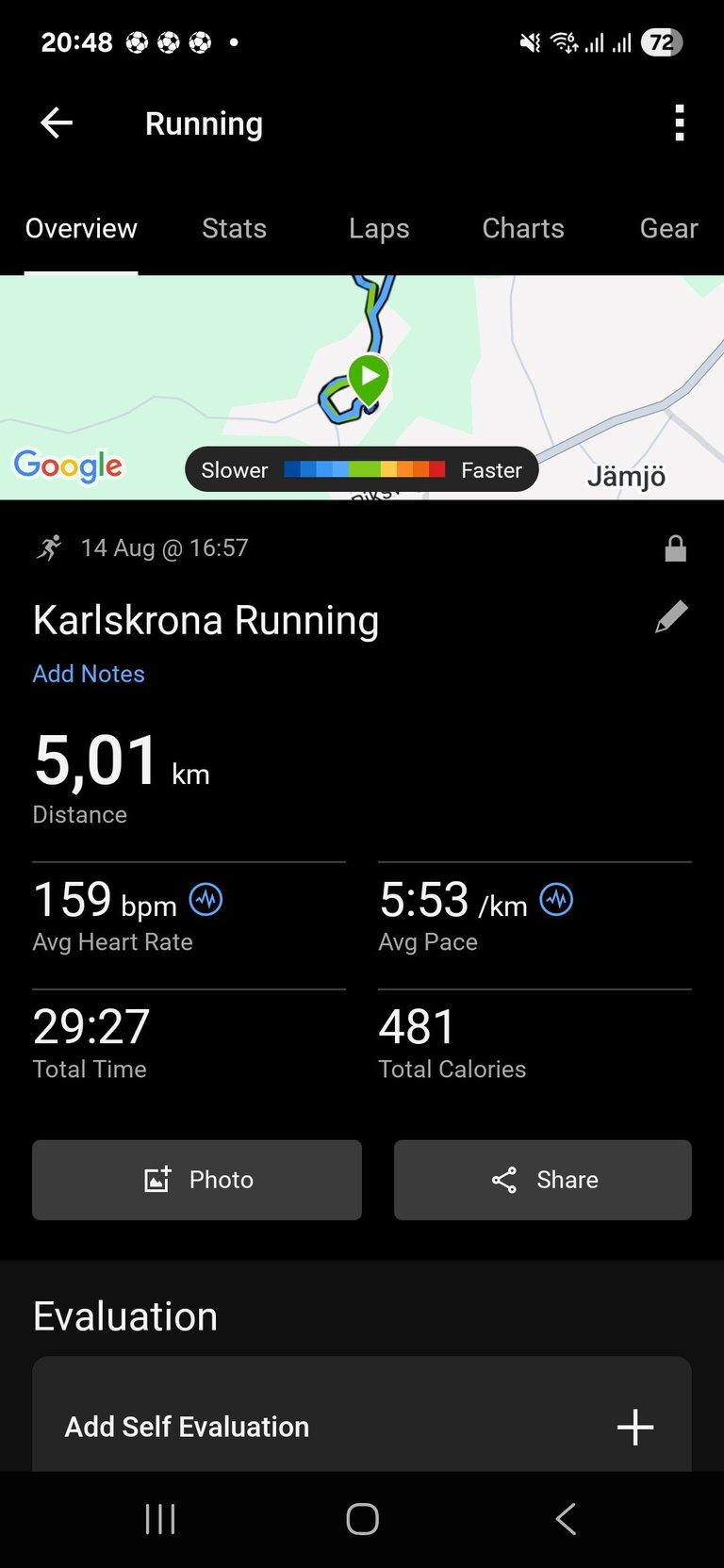
Task: Edit the activity name with the pencil
Action: point(671,617)
